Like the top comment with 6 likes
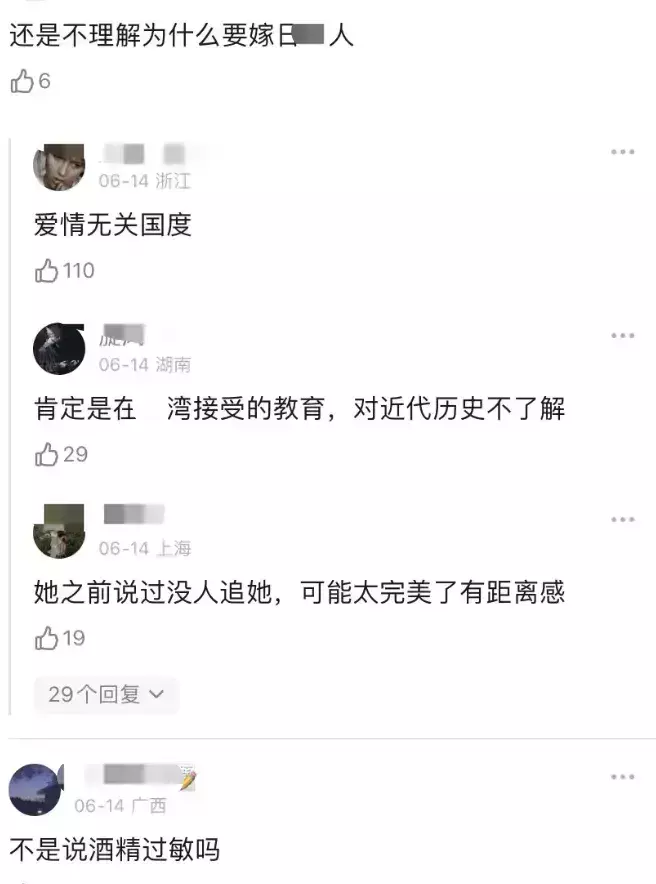 [x=22, y=82]
